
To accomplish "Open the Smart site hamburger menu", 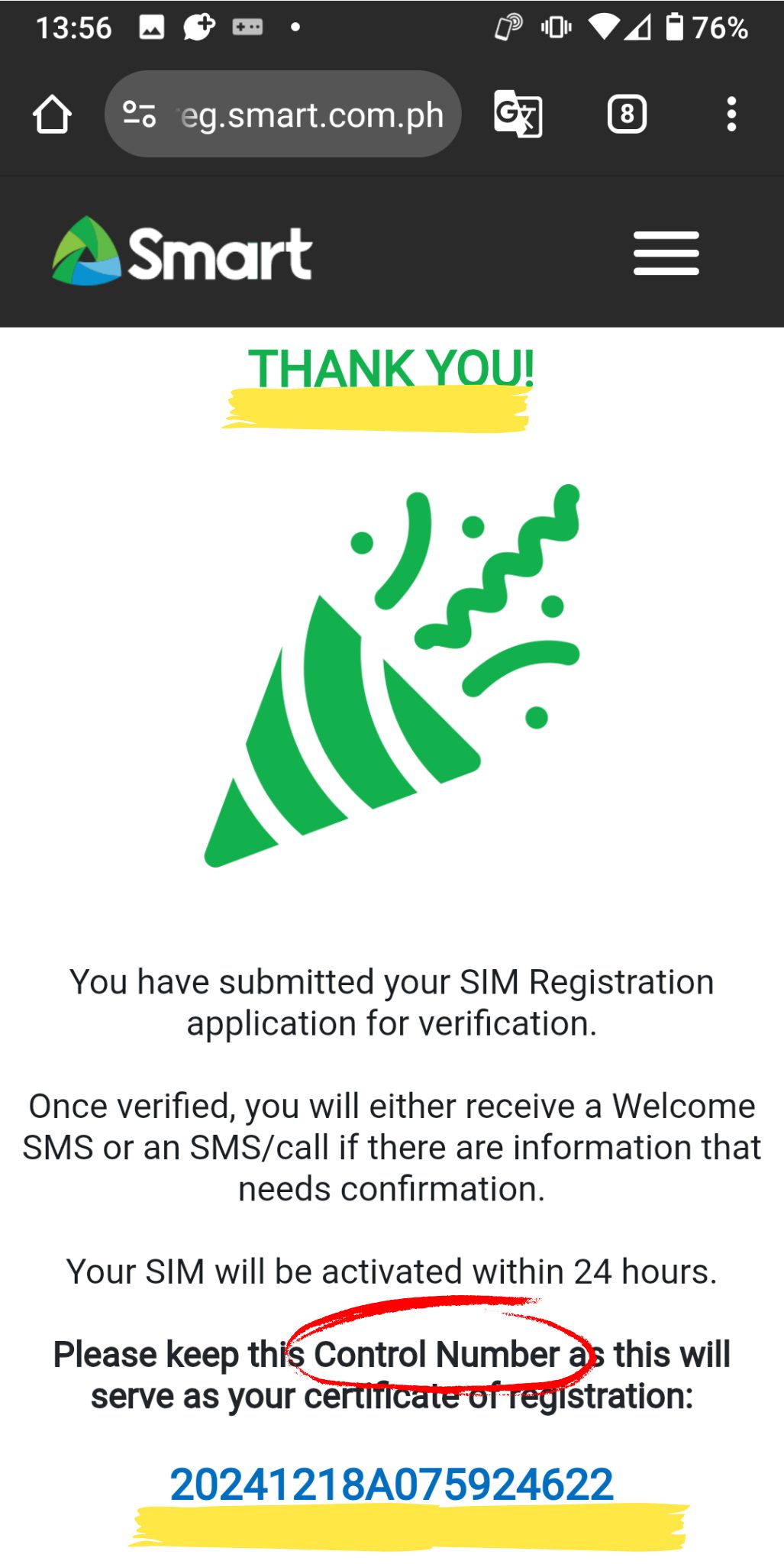I will point(666,253).
